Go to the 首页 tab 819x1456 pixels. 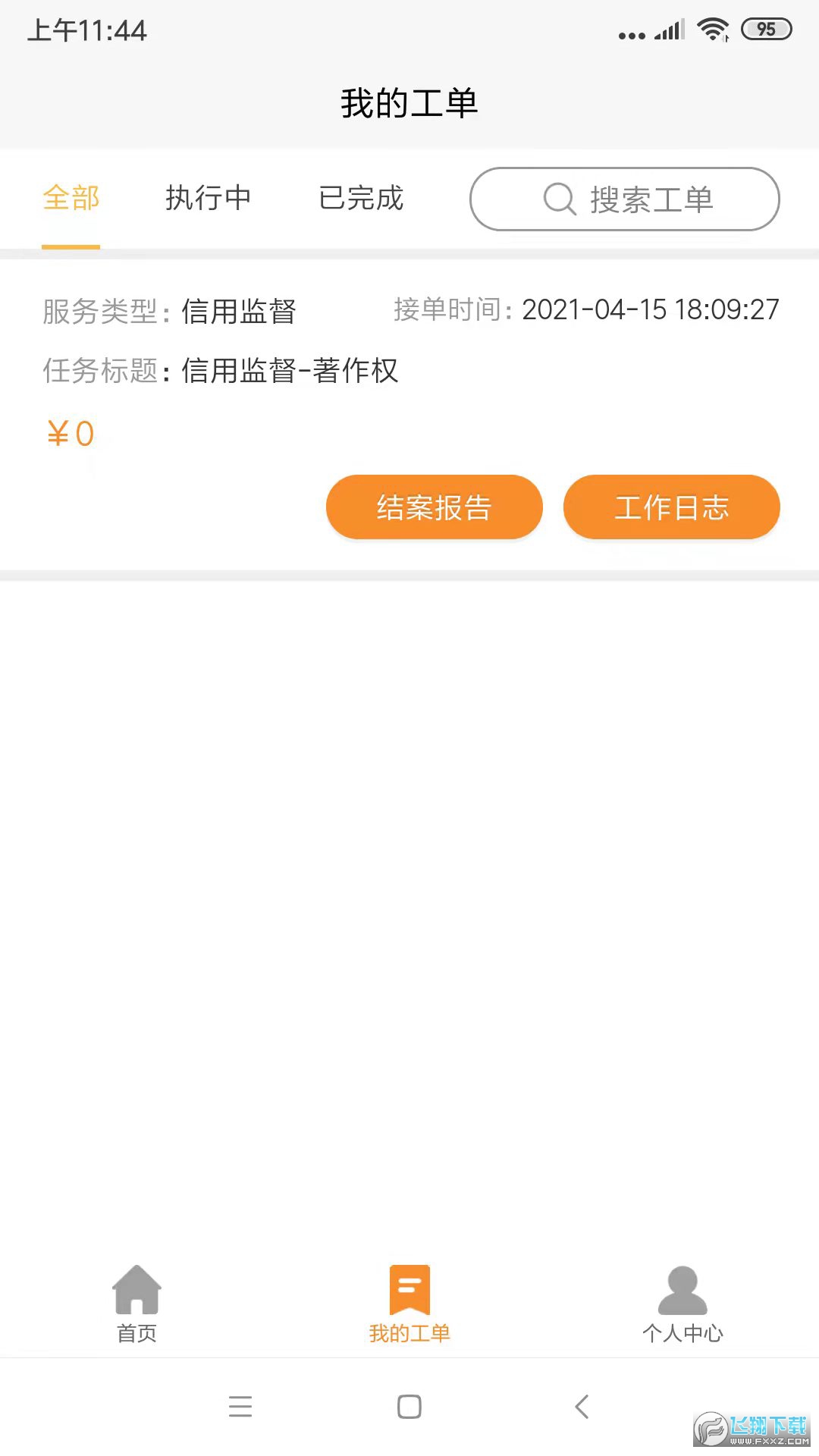[136, 1304]
